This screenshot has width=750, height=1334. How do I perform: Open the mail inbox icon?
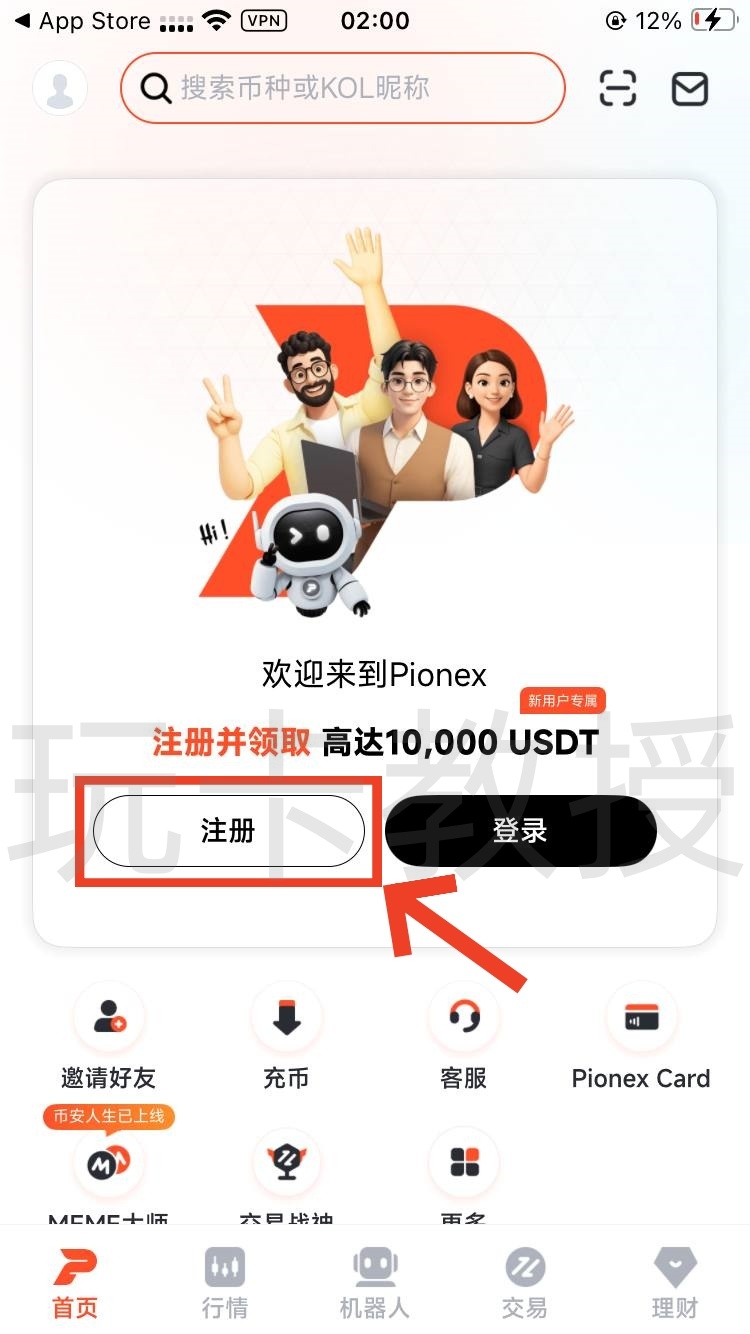tap(689, 88)
